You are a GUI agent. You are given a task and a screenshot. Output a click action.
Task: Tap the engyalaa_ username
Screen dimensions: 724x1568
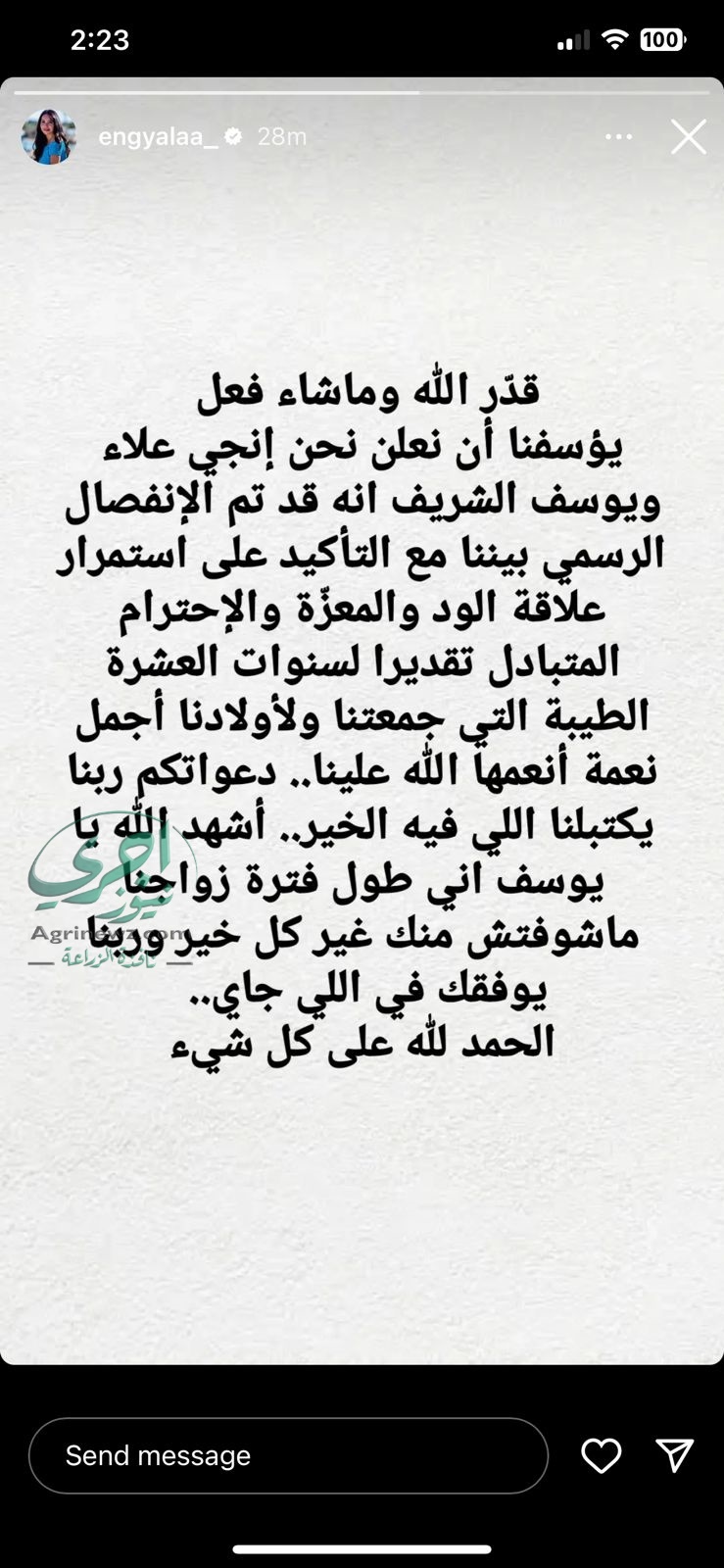[x=158, y=137]
